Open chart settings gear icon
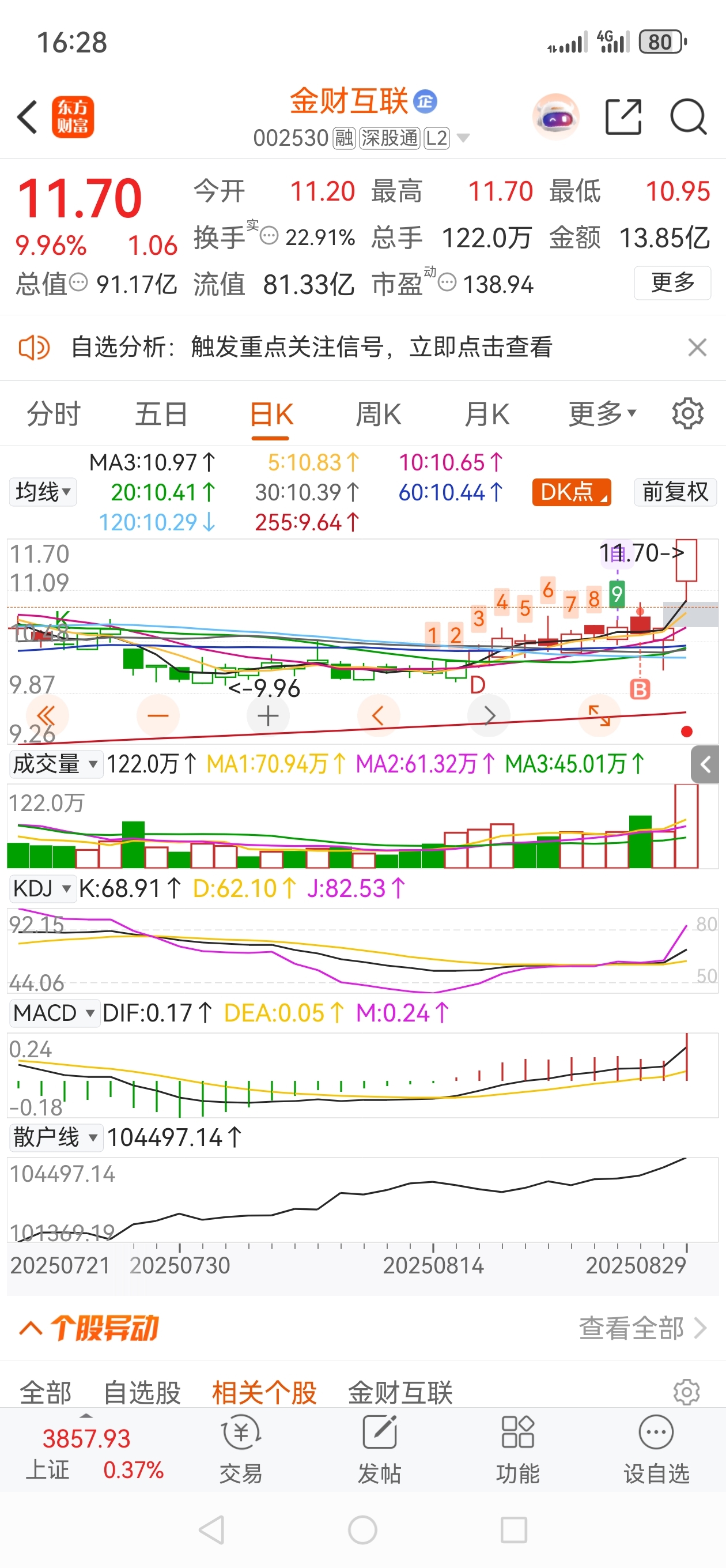The image size is (726, 1568). [687, 414]
